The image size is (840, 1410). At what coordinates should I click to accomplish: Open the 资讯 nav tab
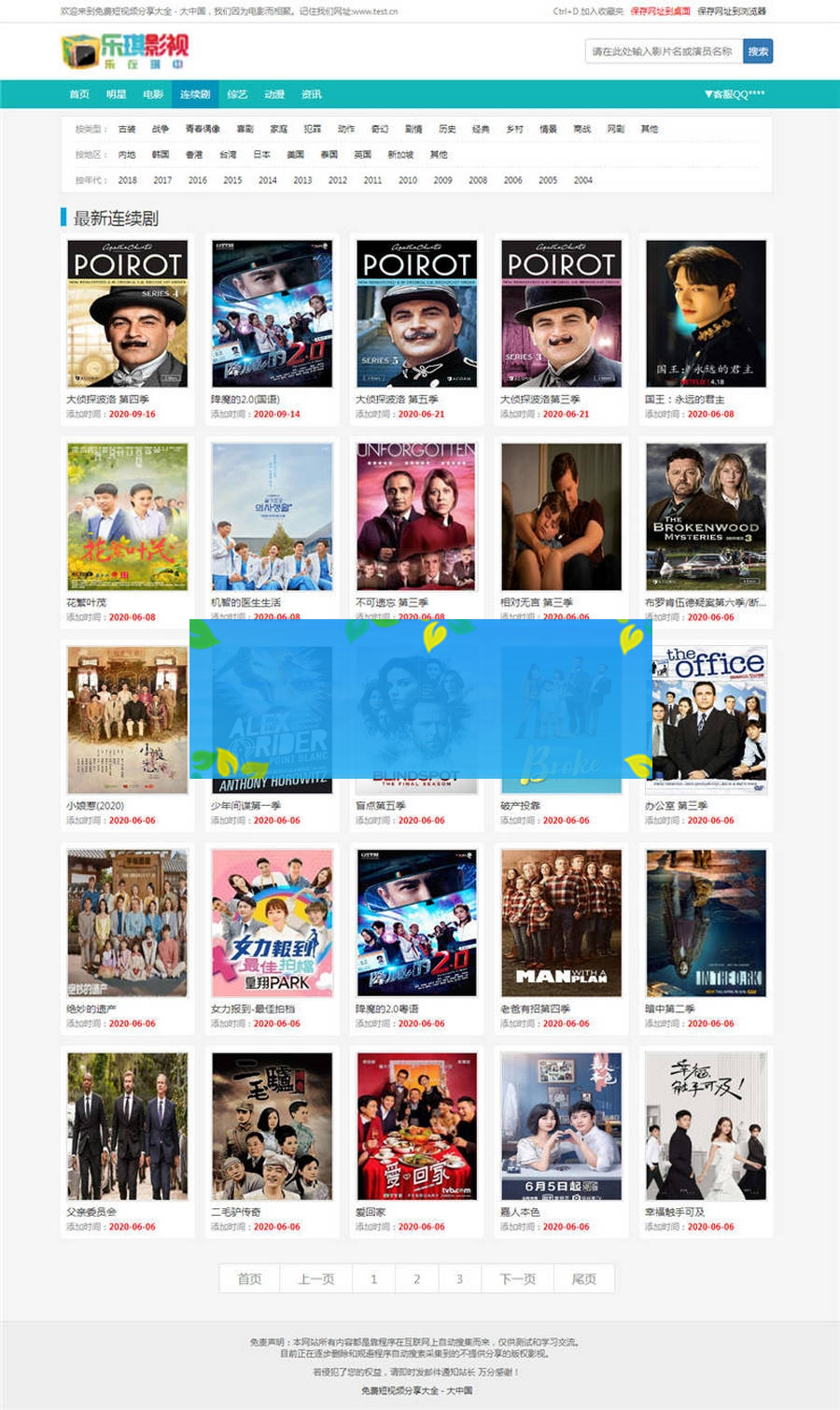312,94
